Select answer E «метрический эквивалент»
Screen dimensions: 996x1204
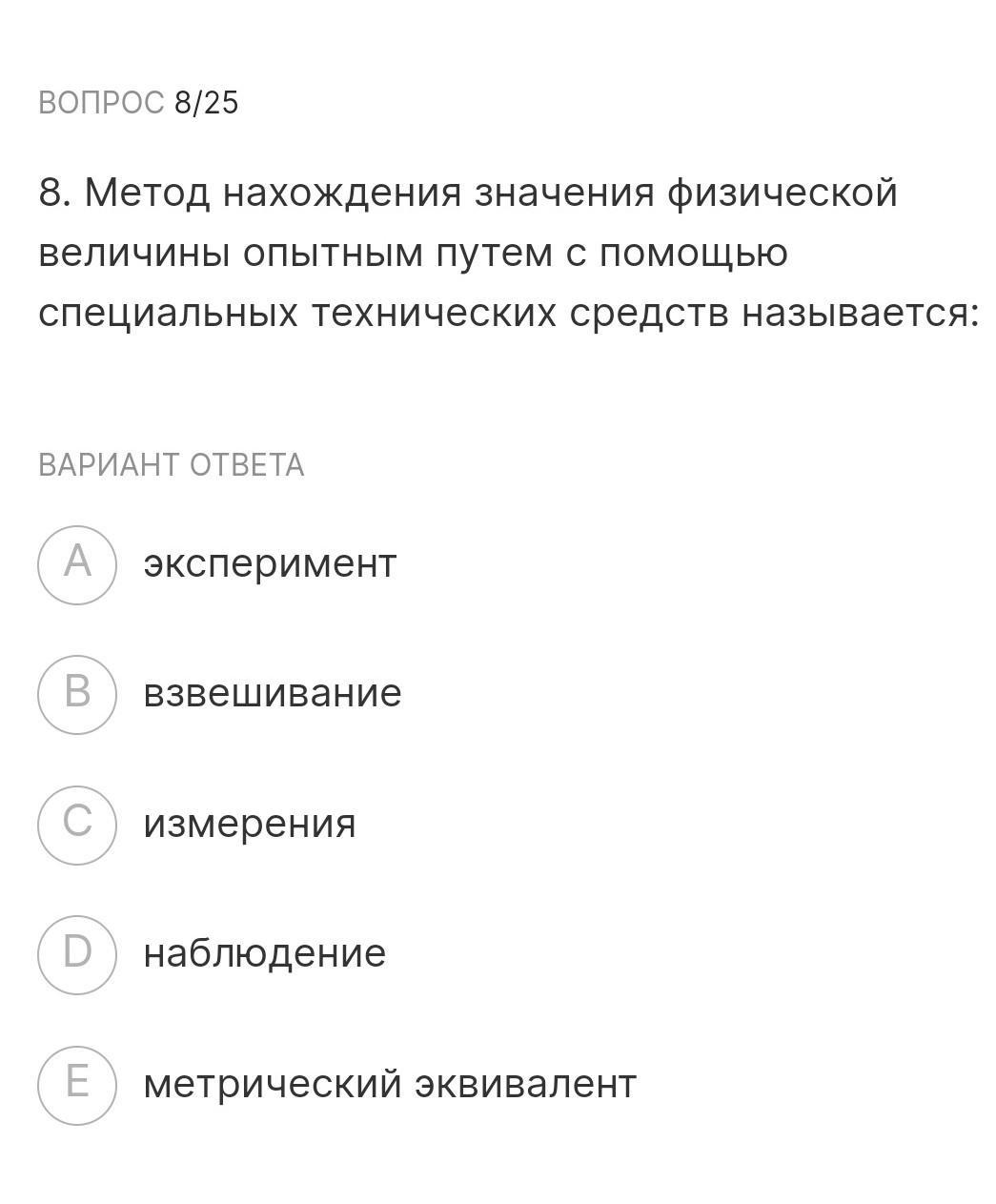pos(77,1085)
